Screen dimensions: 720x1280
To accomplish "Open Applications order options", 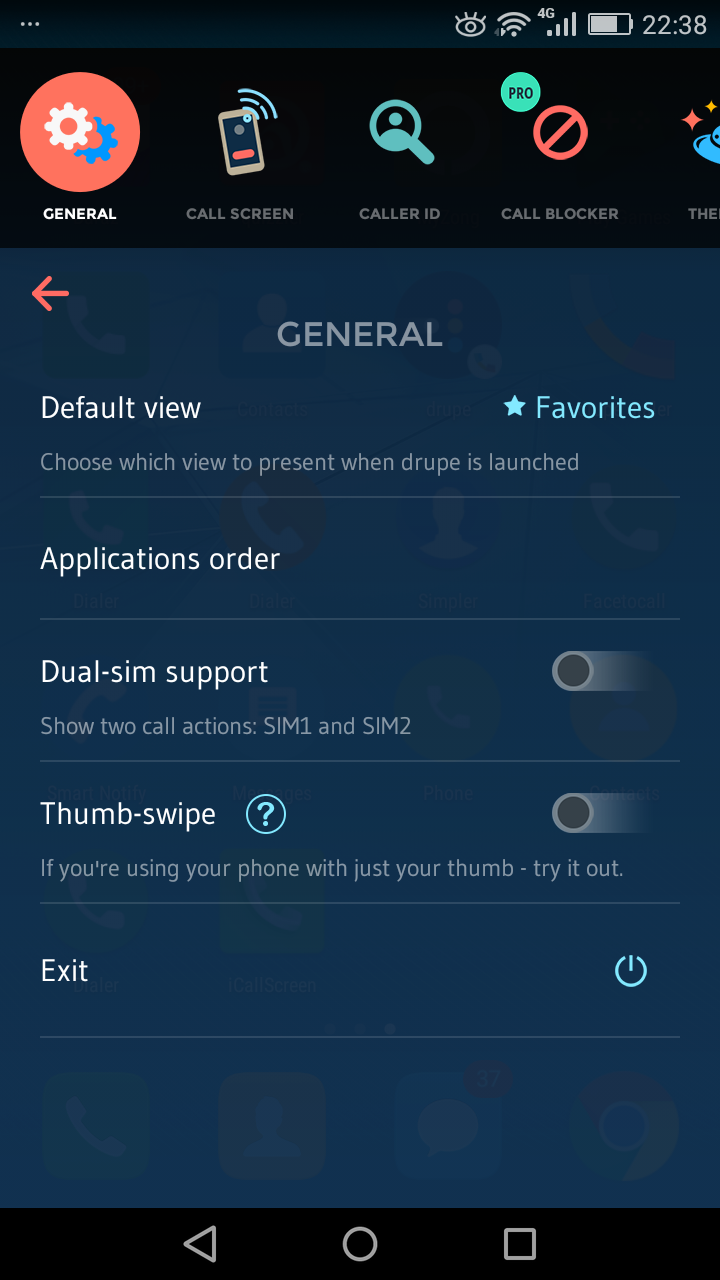I will coord(160,559).
